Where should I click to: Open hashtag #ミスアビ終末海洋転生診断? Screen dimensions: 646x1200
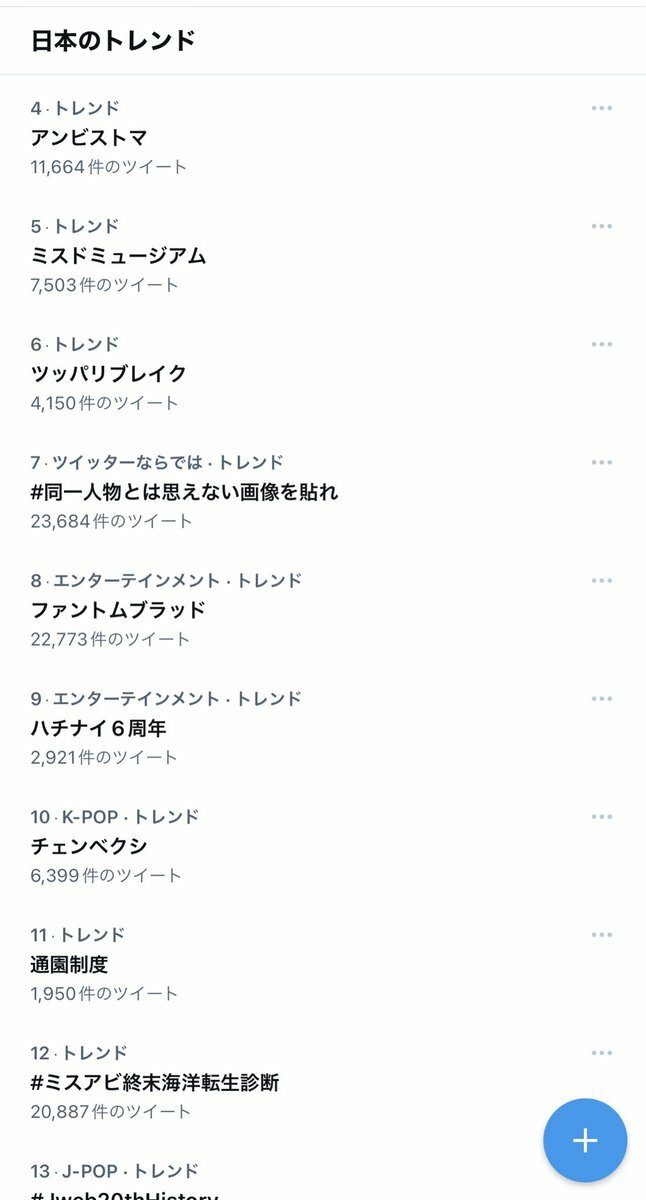(323, 1081)
